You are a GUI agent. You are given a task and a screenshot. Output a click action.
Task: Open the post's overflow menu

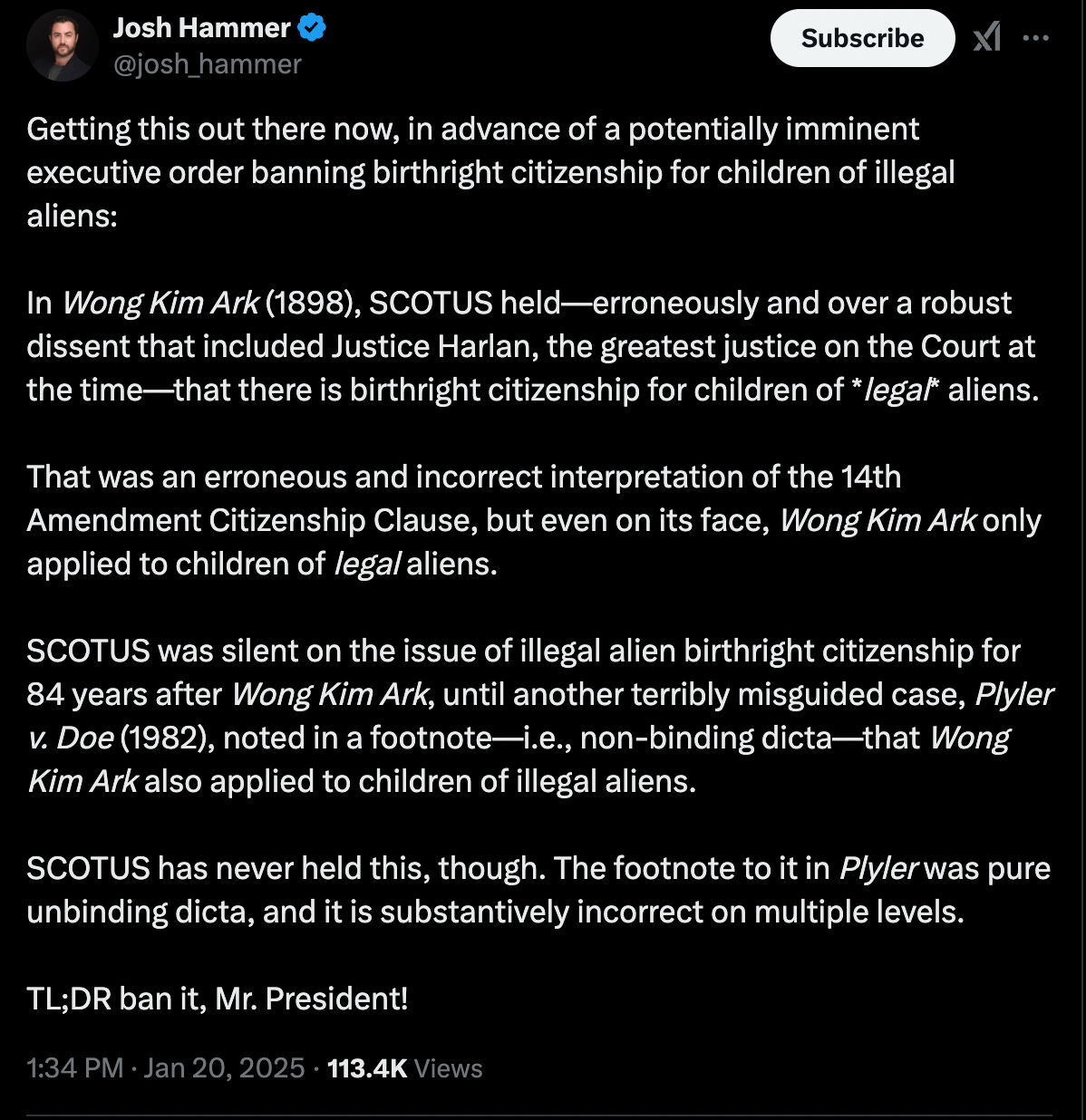pyautogui.click(x=1035, y=38)
